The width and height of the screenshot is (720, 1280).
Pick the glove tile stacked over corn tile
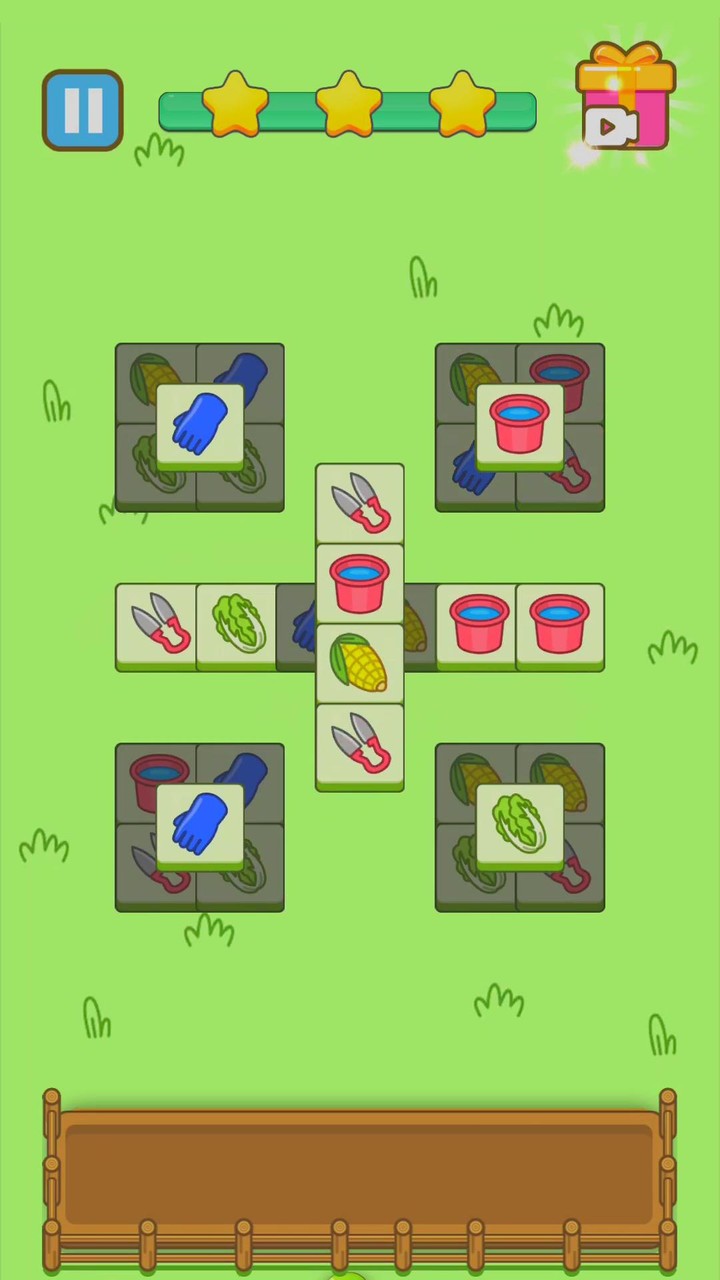coord(200,424)
